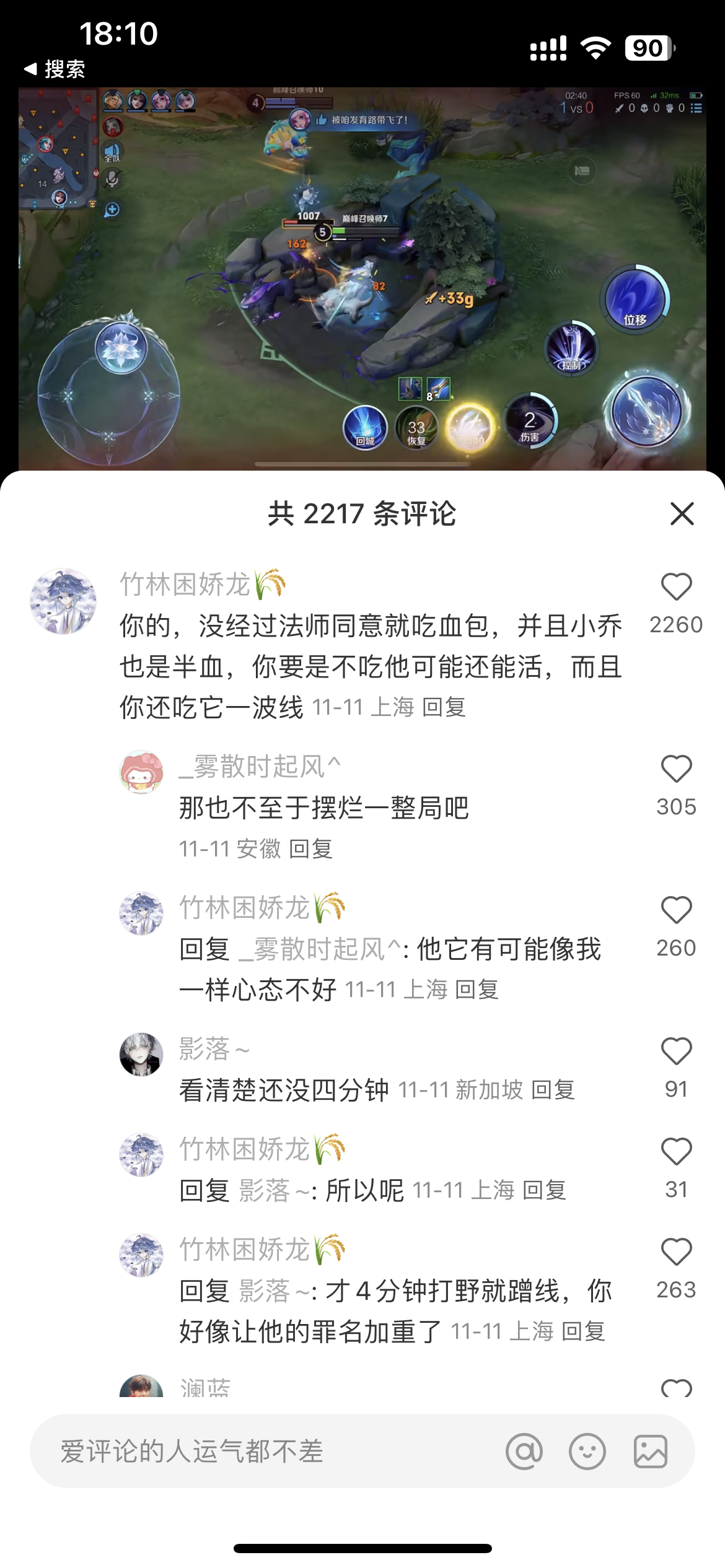This screenshot has width=725, height=1568.
Task: Close the comments panel
Action: [x=682, y=513]
